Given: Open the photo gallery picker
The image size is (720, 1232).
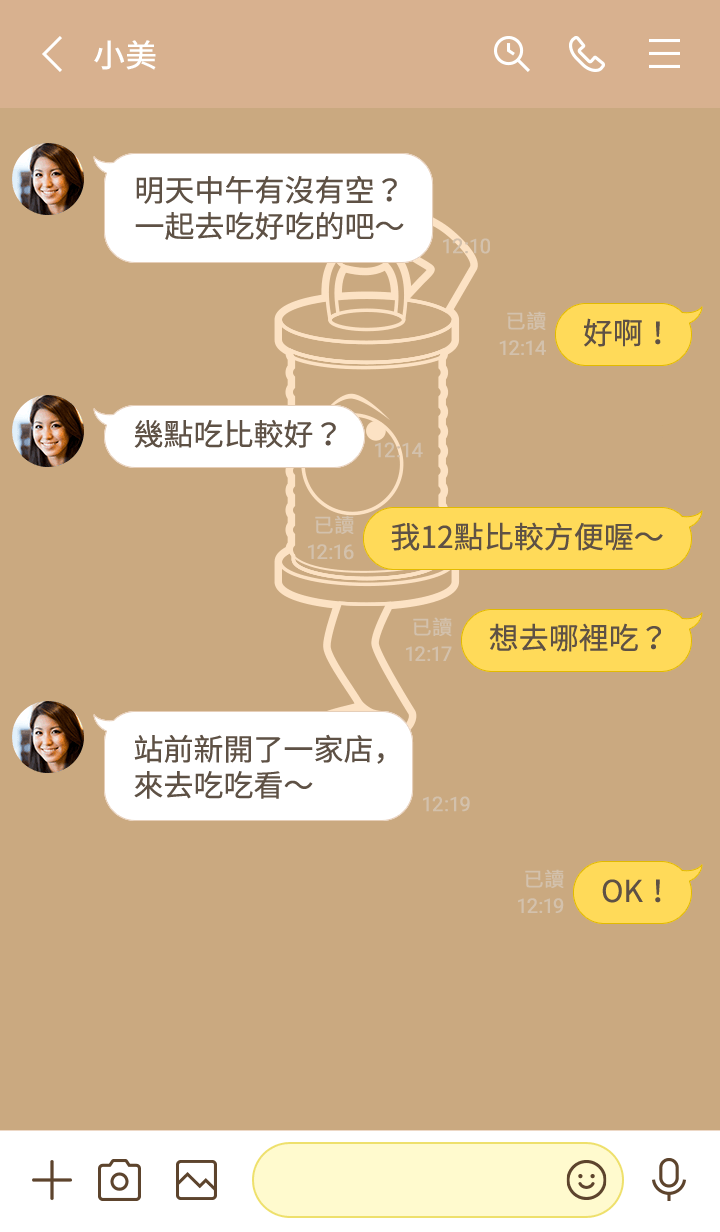Looking at the screenshot, I should tap(196, 1180).
